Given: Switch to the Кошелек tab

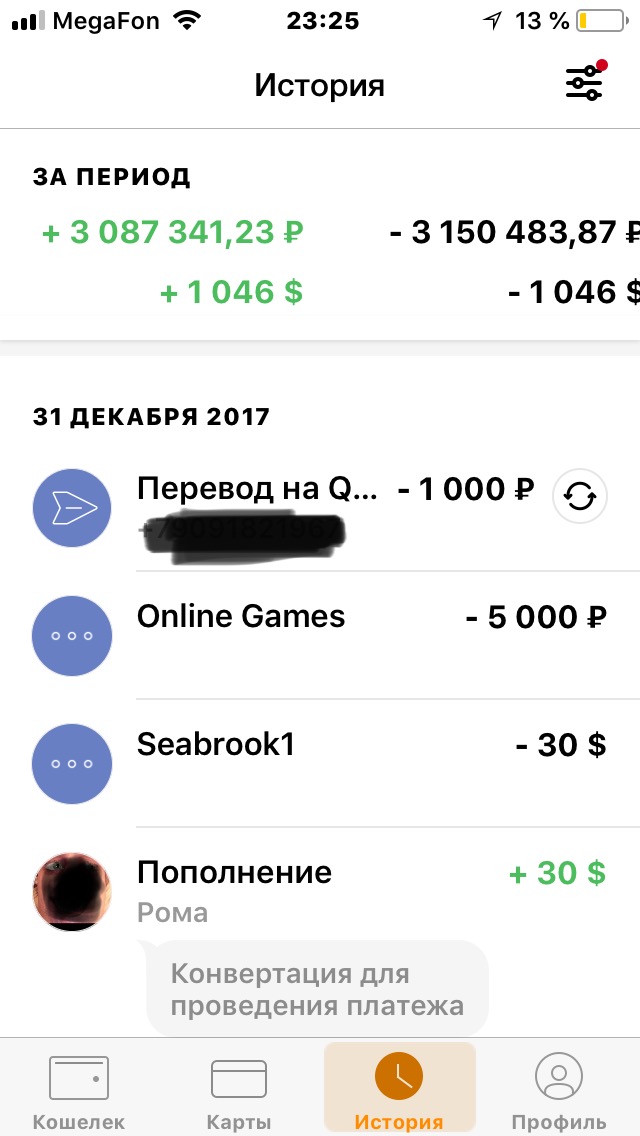Looking at the screenshot, I should 79,1092.
